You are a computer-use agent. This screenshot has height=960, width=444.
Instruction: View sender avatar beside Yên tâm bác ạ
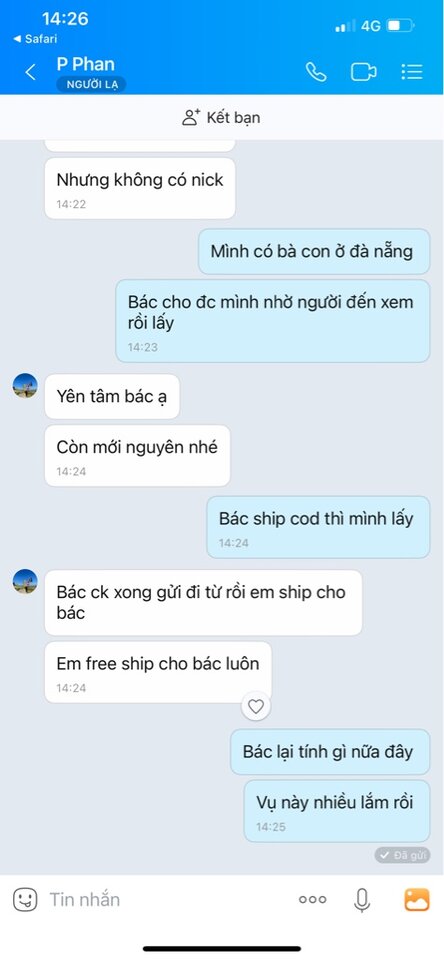[25, 386]
